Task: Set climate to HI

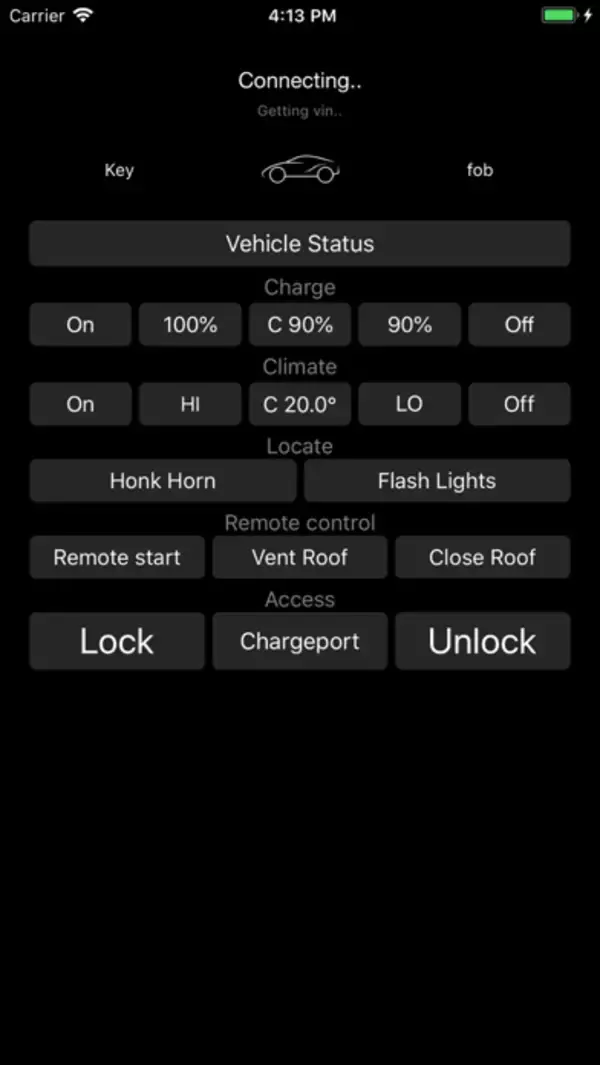Action: 190,405
